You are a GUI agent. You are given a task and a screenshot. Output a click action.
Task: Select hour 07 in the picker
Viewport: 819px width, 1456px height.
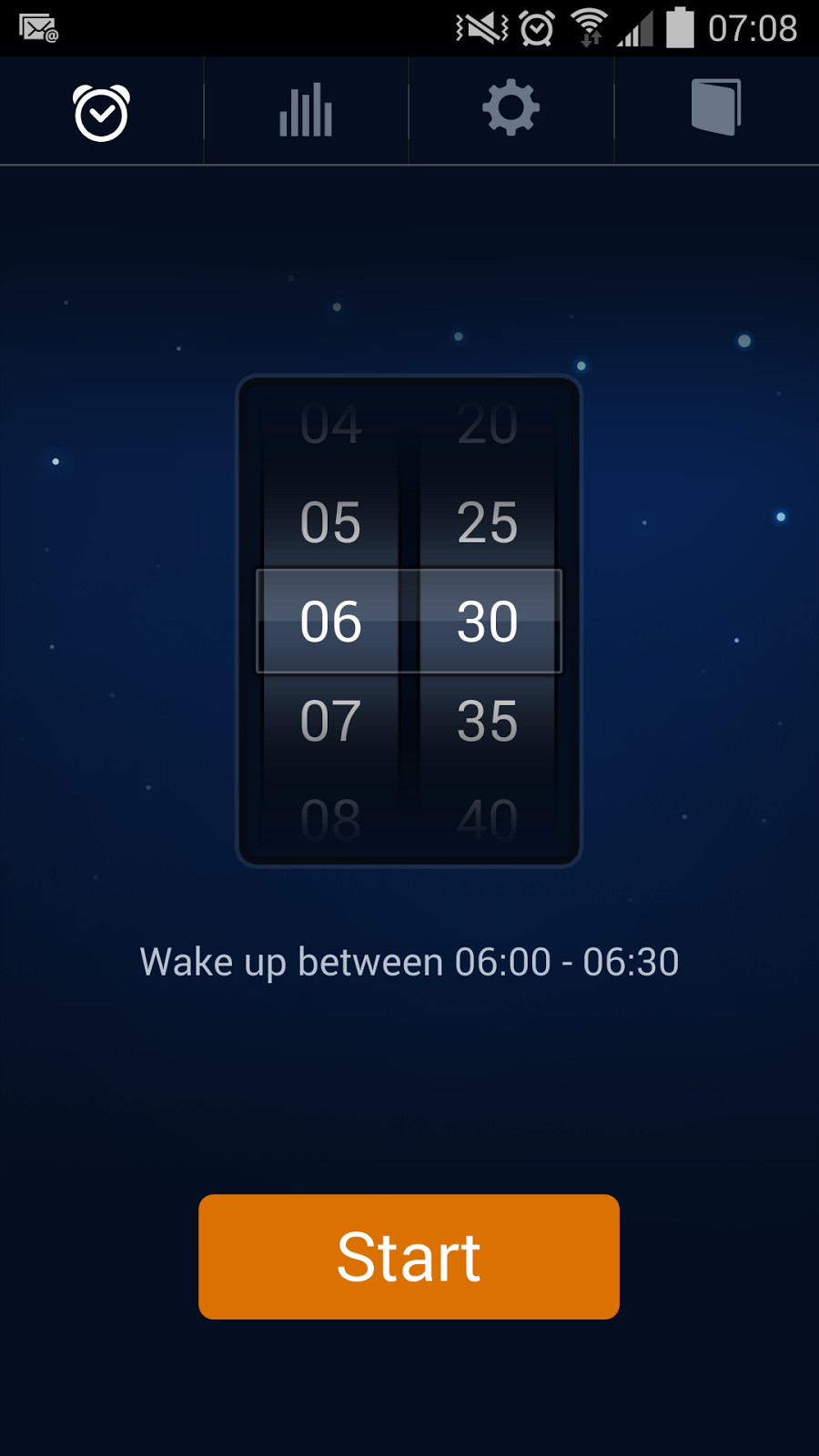pos(331,721)
